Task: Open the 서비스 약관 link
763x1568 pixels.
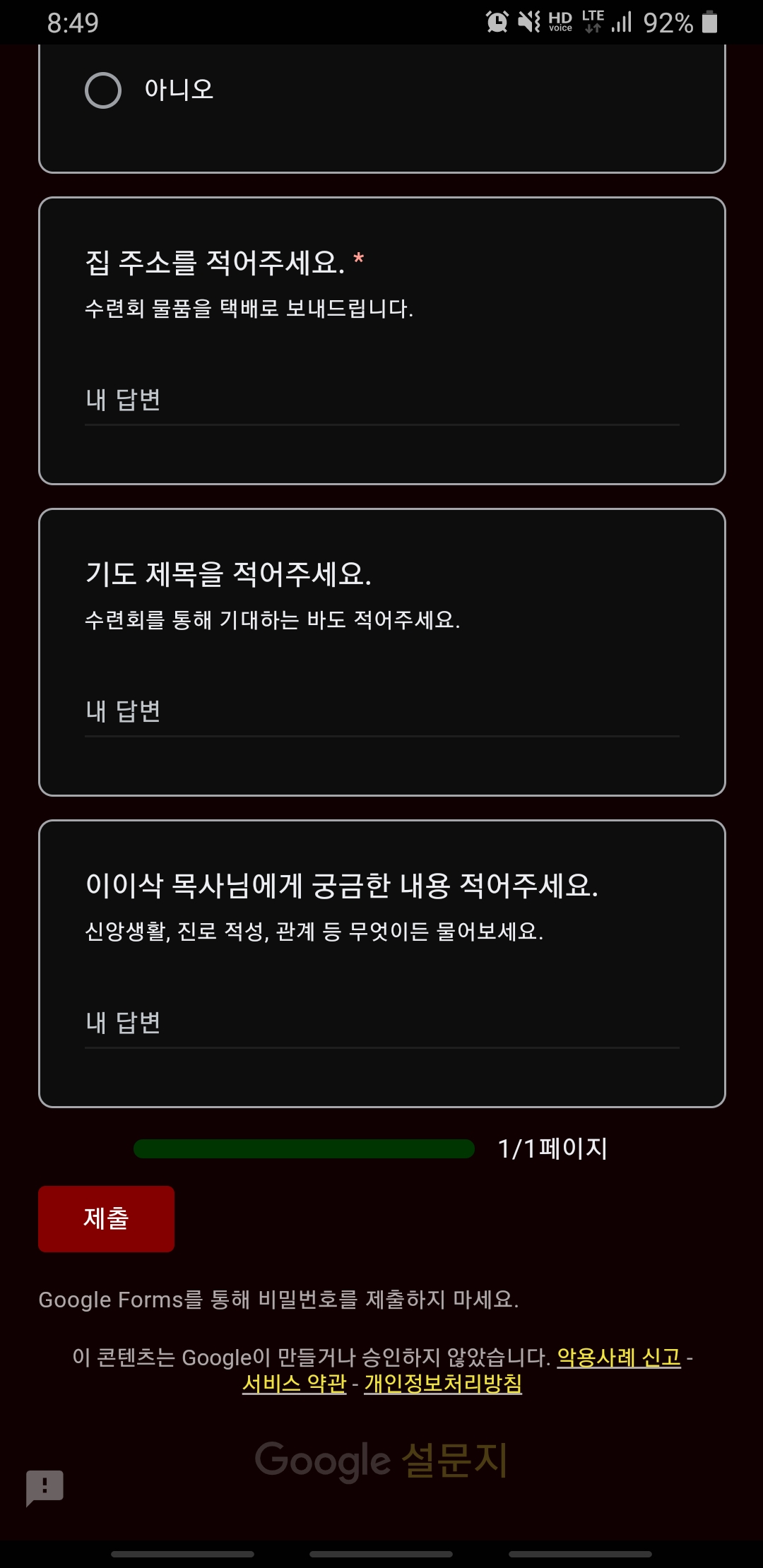Action: tap(295, 1383)
